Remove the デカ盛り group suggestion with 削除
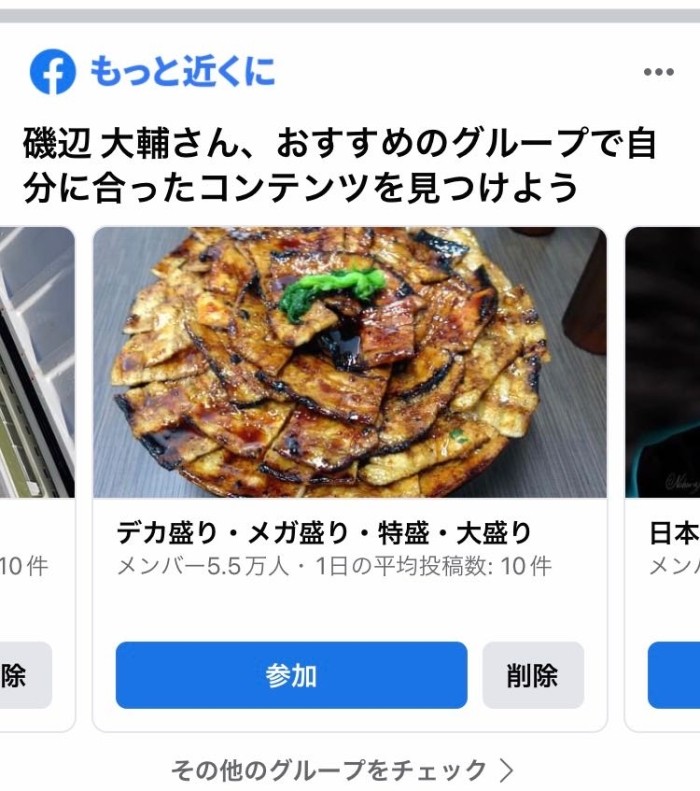700x791 pixels. (x=532, y=675)
